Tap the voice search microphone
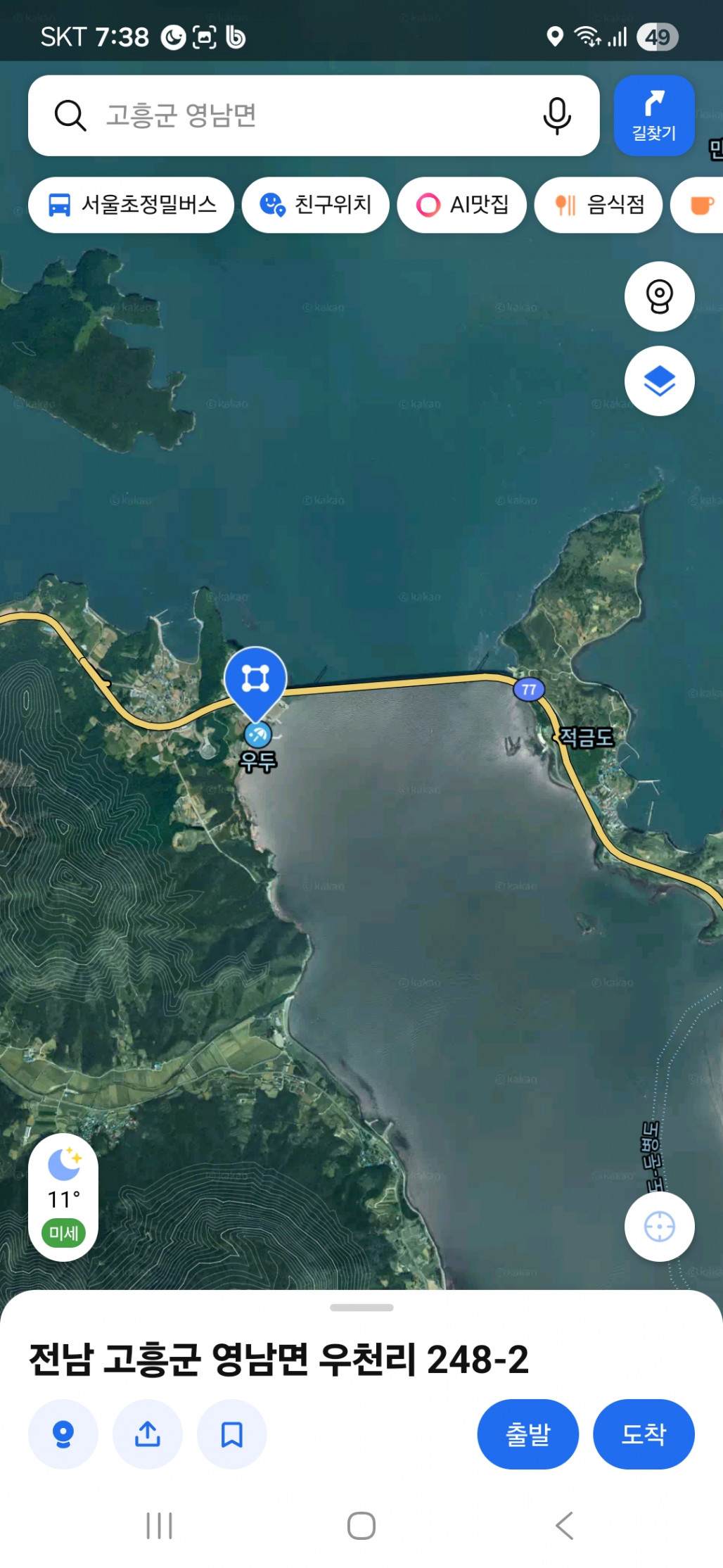 (556, 116)
